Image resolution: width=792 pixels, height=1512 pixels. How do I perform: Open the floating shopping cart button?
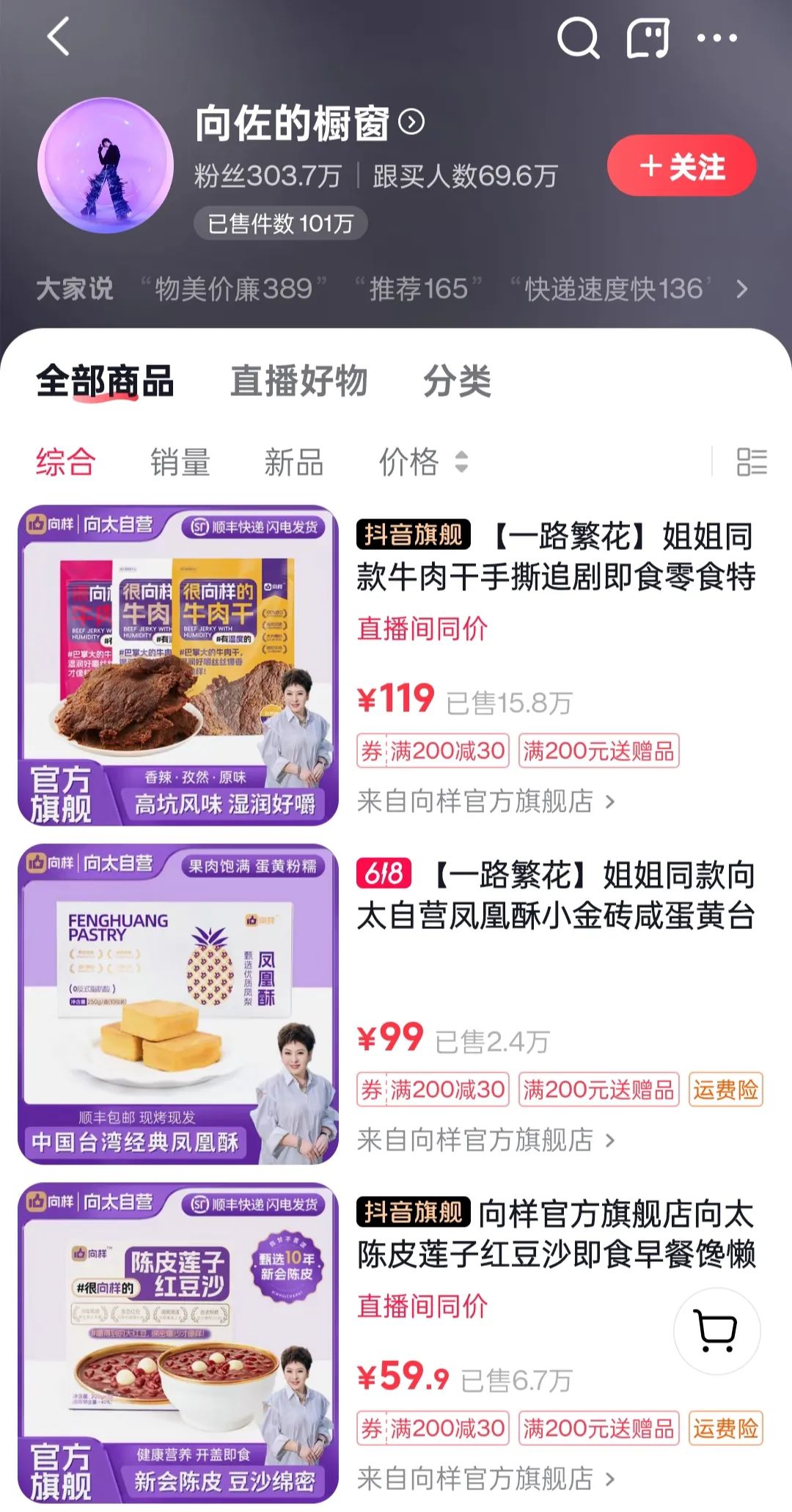[716, 1331]
